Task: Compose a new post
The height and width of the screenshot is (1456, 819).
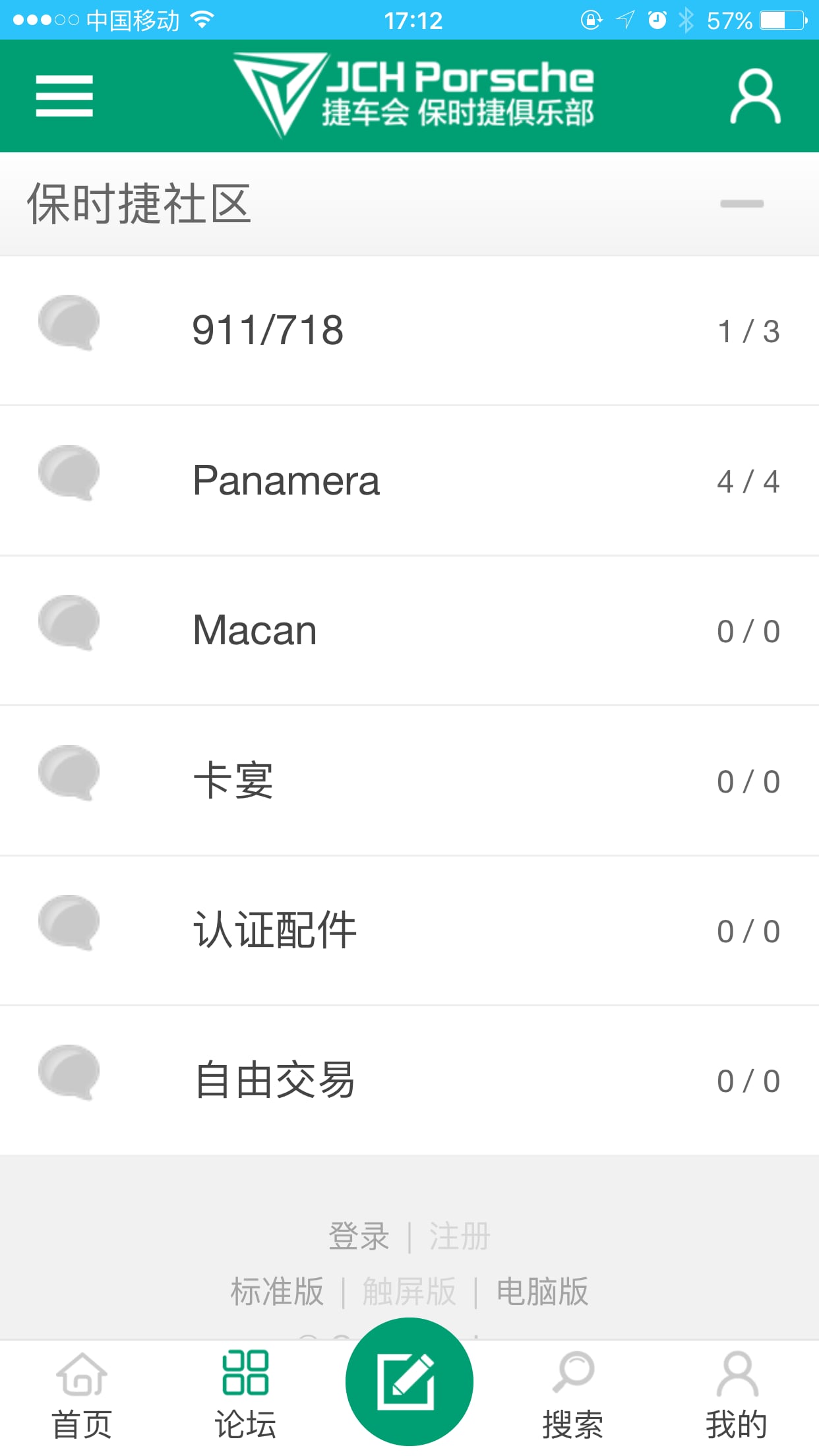Action: (409, 1381)
